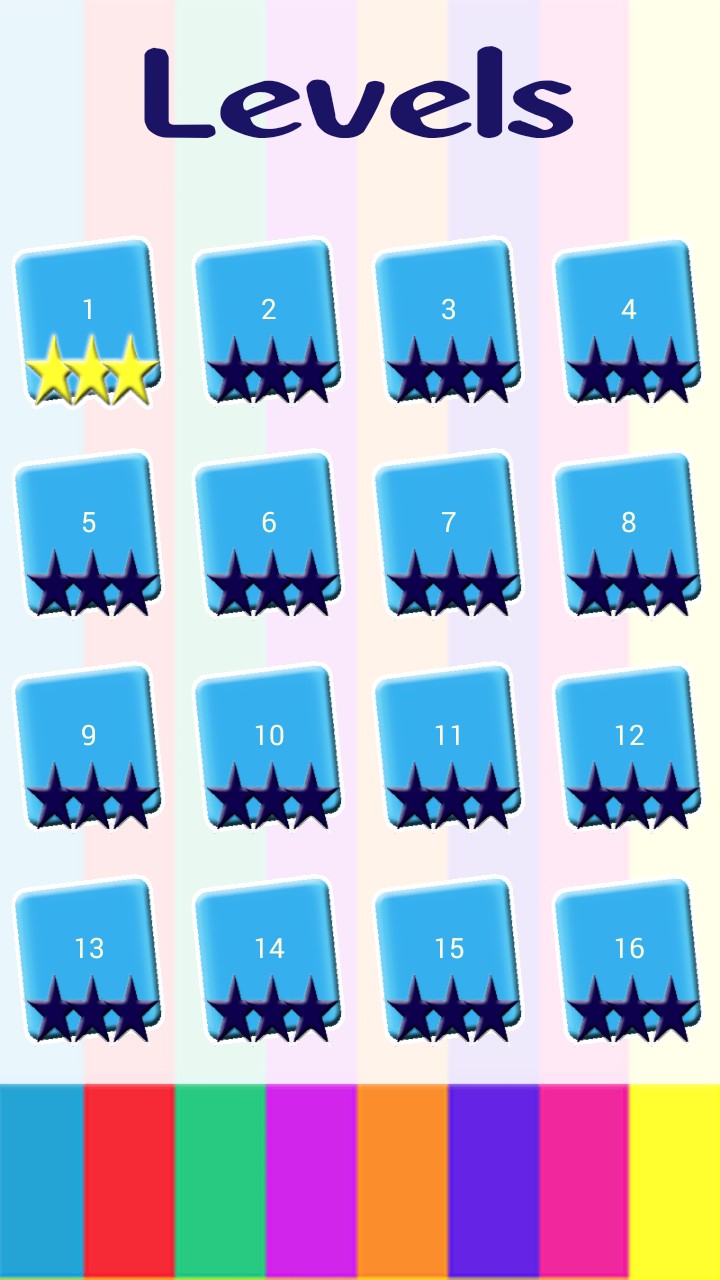
Task: Open level 14
Action: tap(268, 961)
